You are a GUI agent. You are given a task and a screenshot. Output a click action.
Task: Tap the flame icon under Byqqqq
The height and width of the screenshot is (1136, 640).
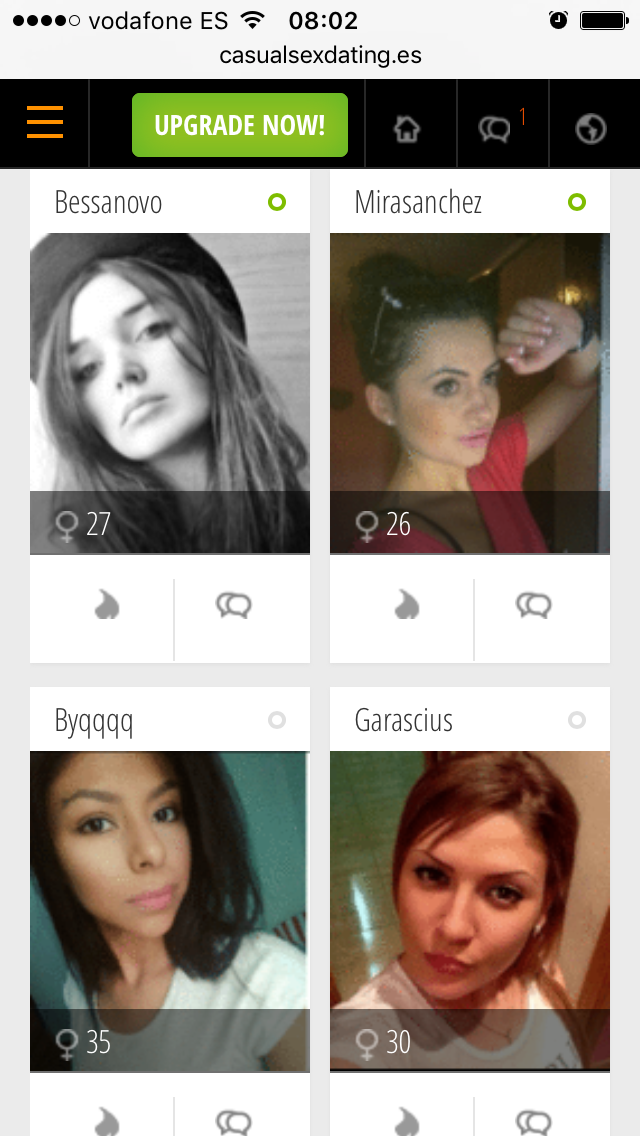106,1120
